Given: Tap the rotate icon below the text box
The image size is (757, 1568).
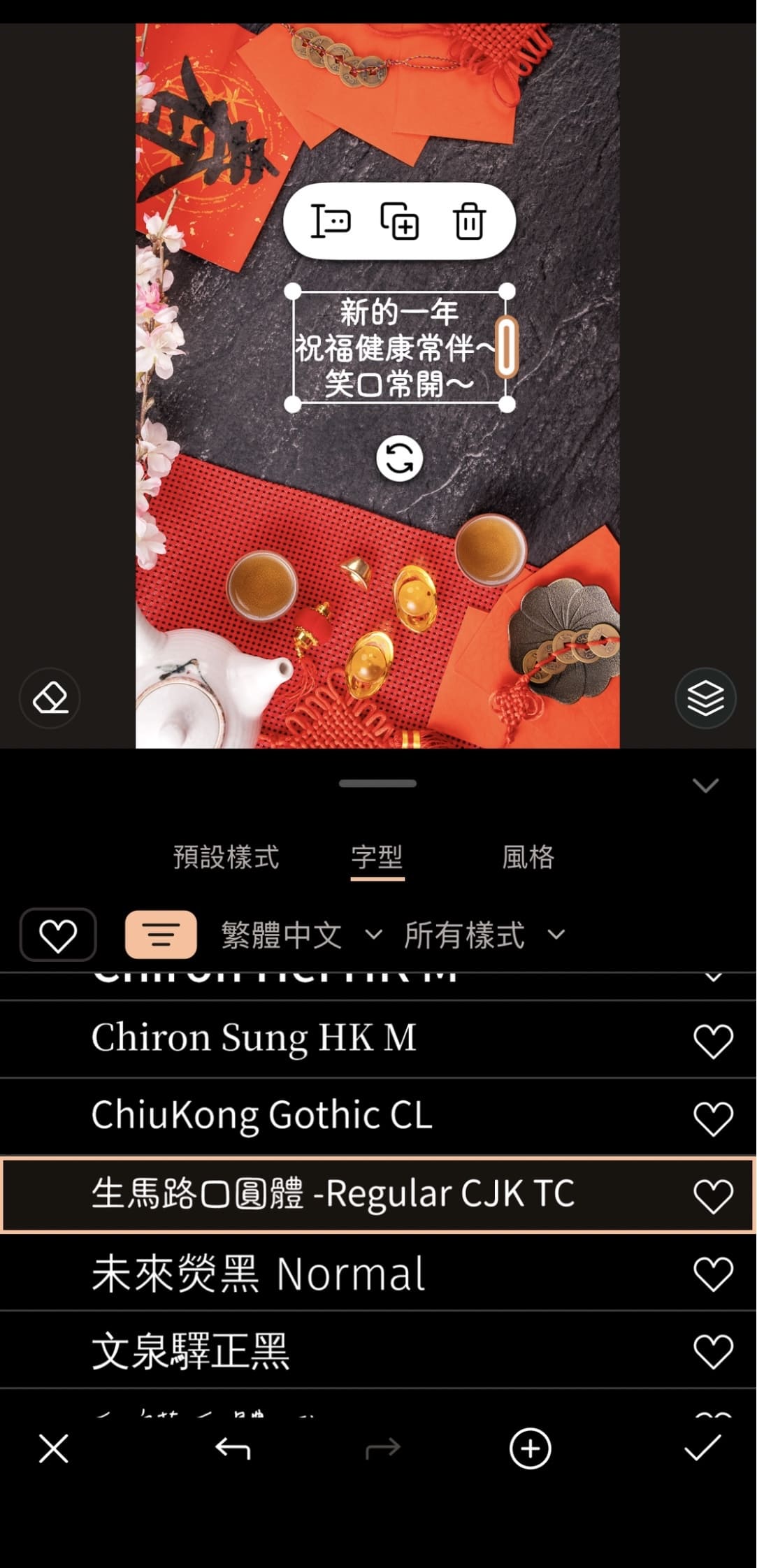Looking at the screenshot, I should [x=398, y=458].
